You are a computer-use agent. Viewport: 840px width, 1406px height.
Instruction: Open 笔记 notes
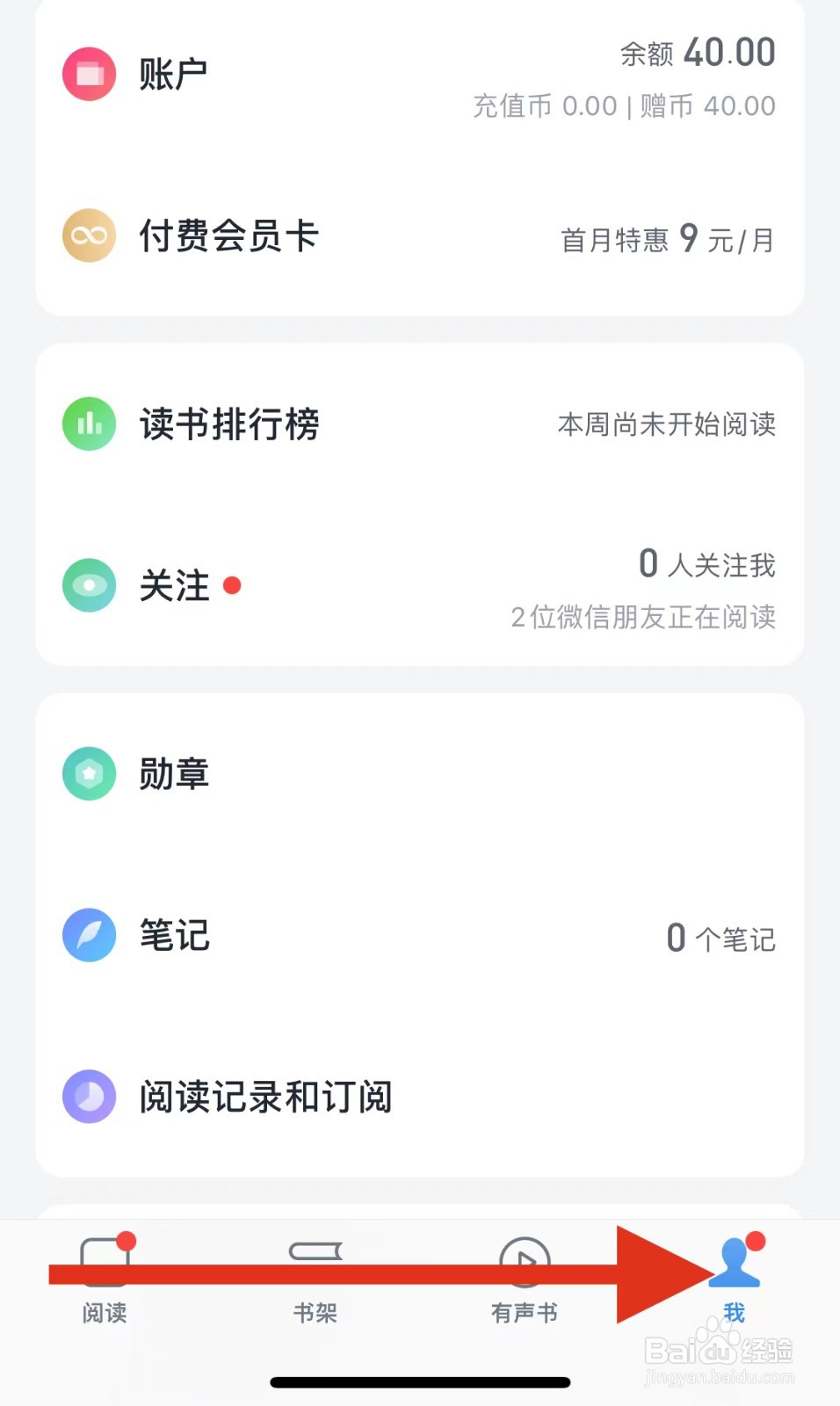419,936
